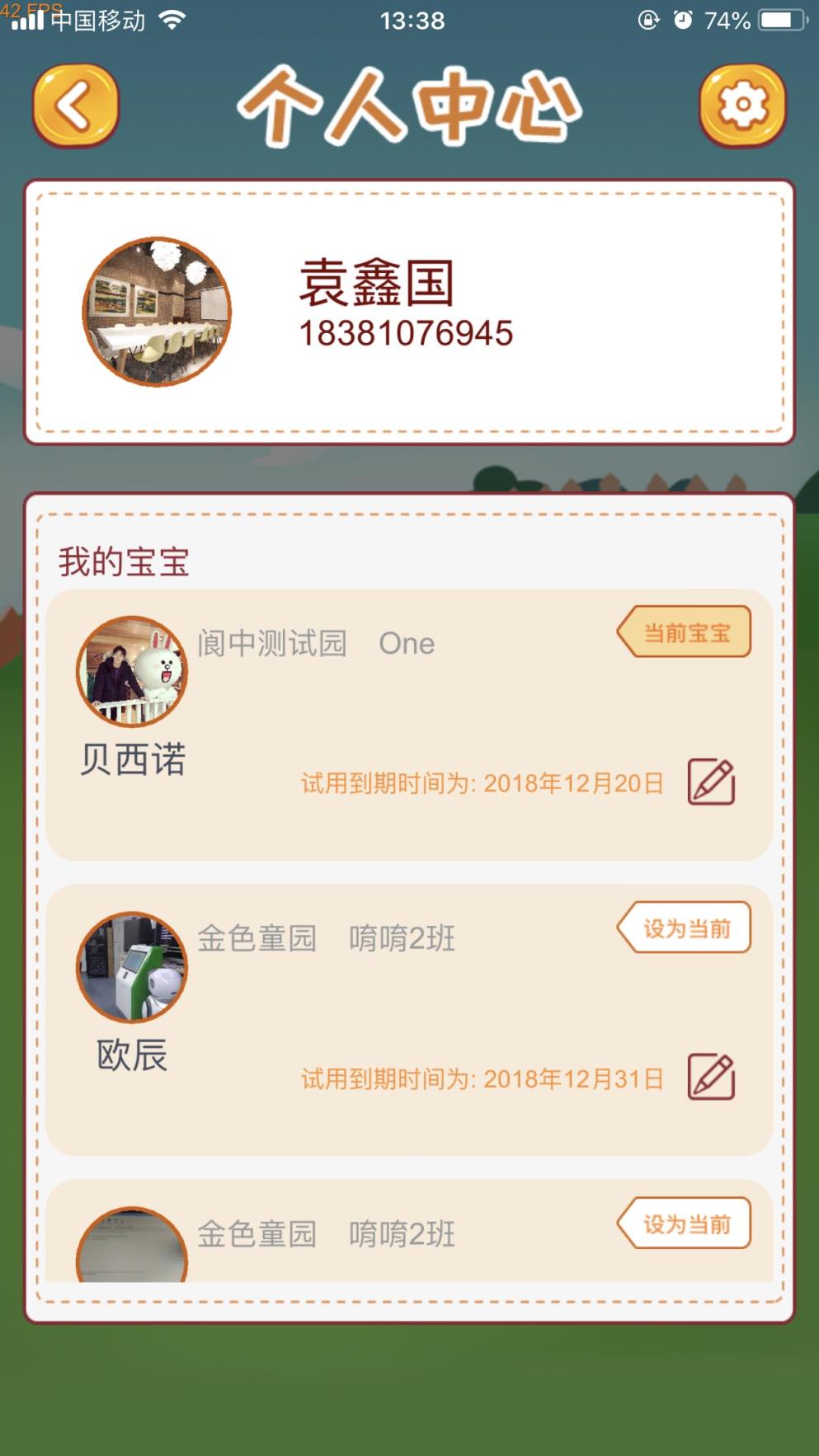Tap the 当前宝宝 badge on 贝西诺
This screenshot has height=1456, width=819.
pyautogui.click(x=684, y=631)
